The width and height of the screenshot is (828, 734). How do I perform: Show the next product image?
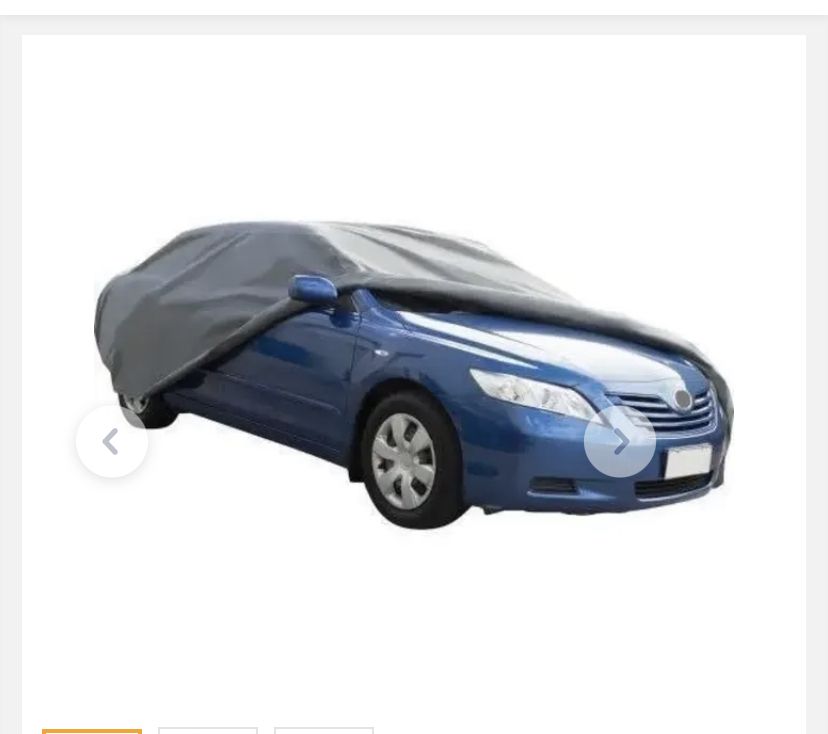tap(620, 441)
